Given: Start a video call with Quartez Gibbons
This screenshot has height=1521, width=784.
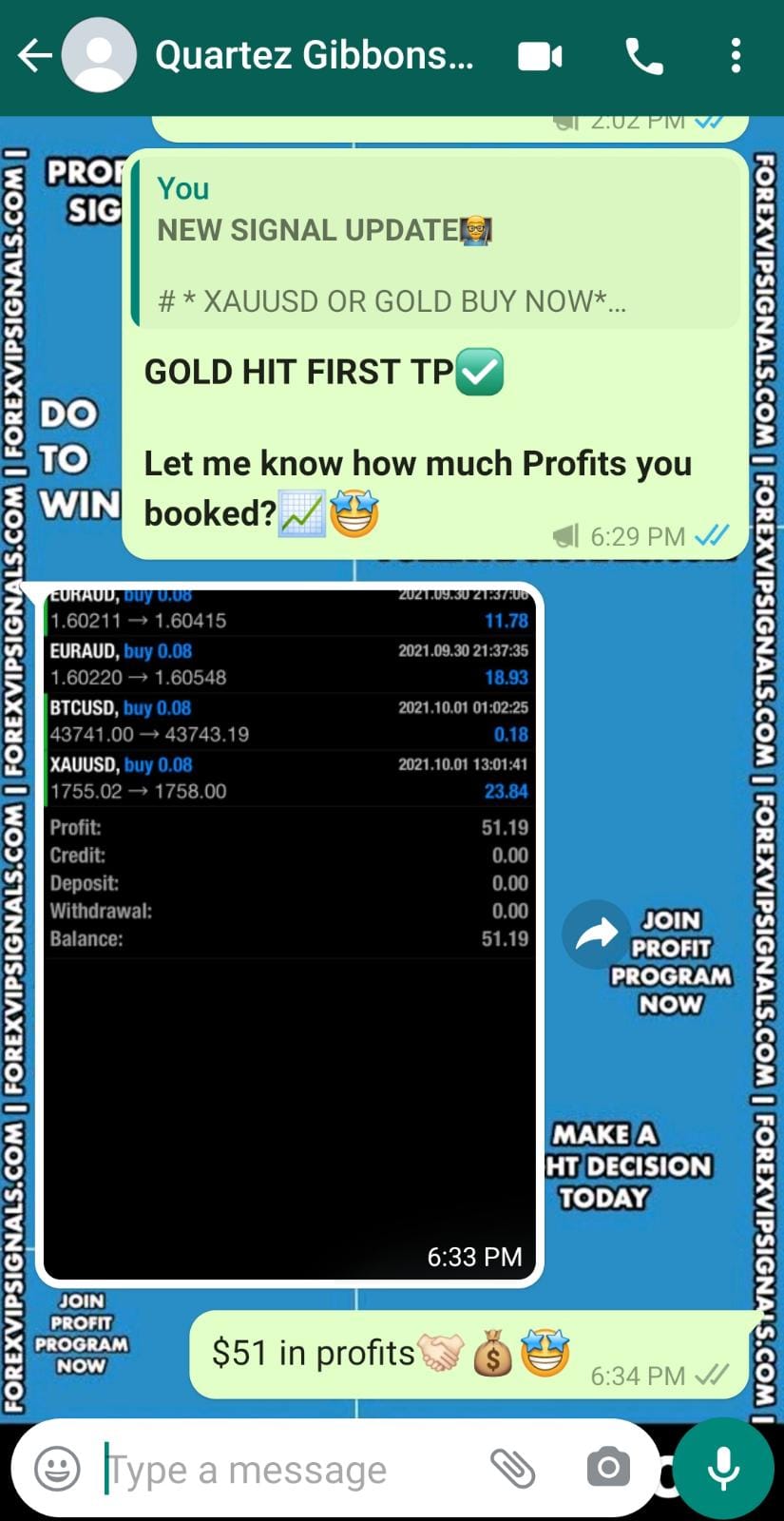Looking at the screenshot, I should point(540,57).
